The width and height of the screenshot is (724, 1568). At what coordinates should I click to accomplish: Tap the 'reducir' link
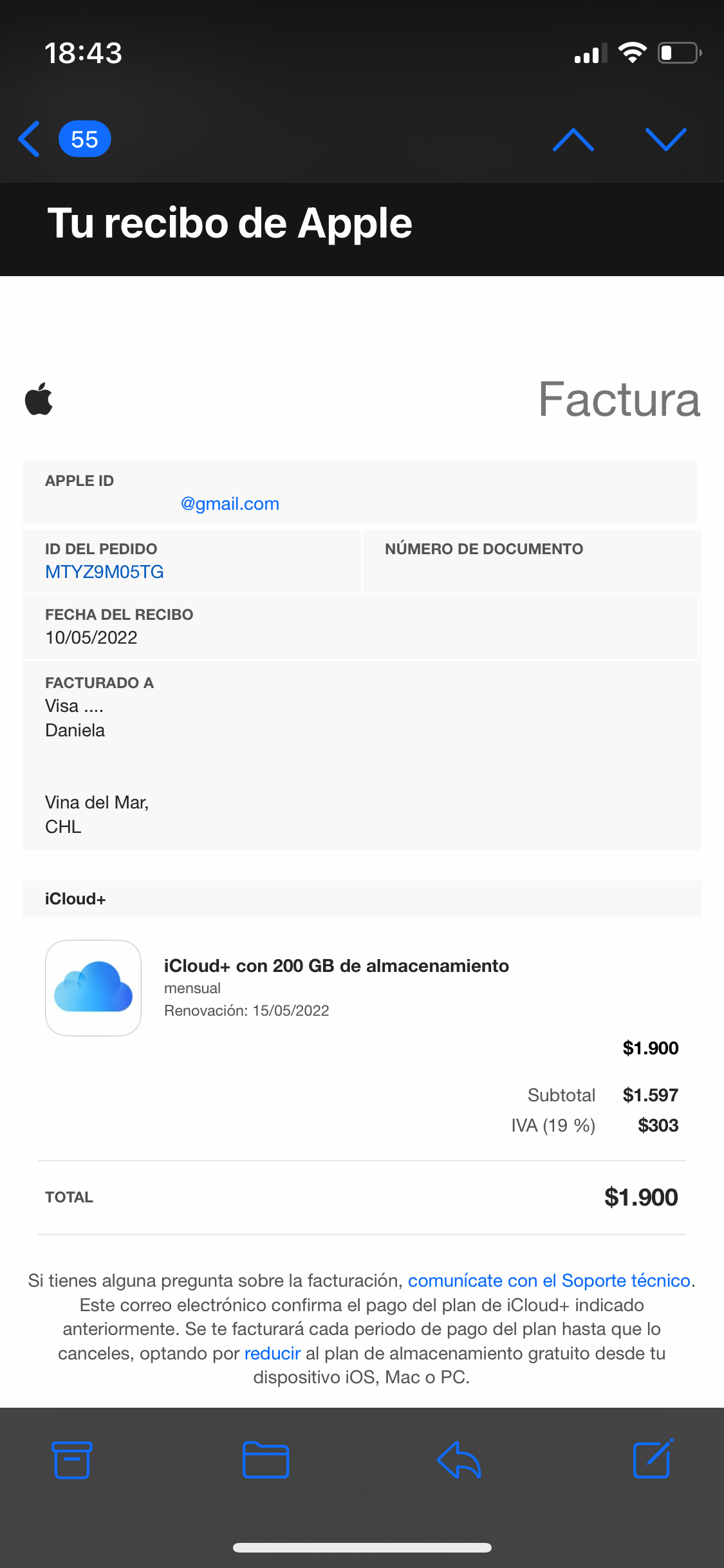272,1353
